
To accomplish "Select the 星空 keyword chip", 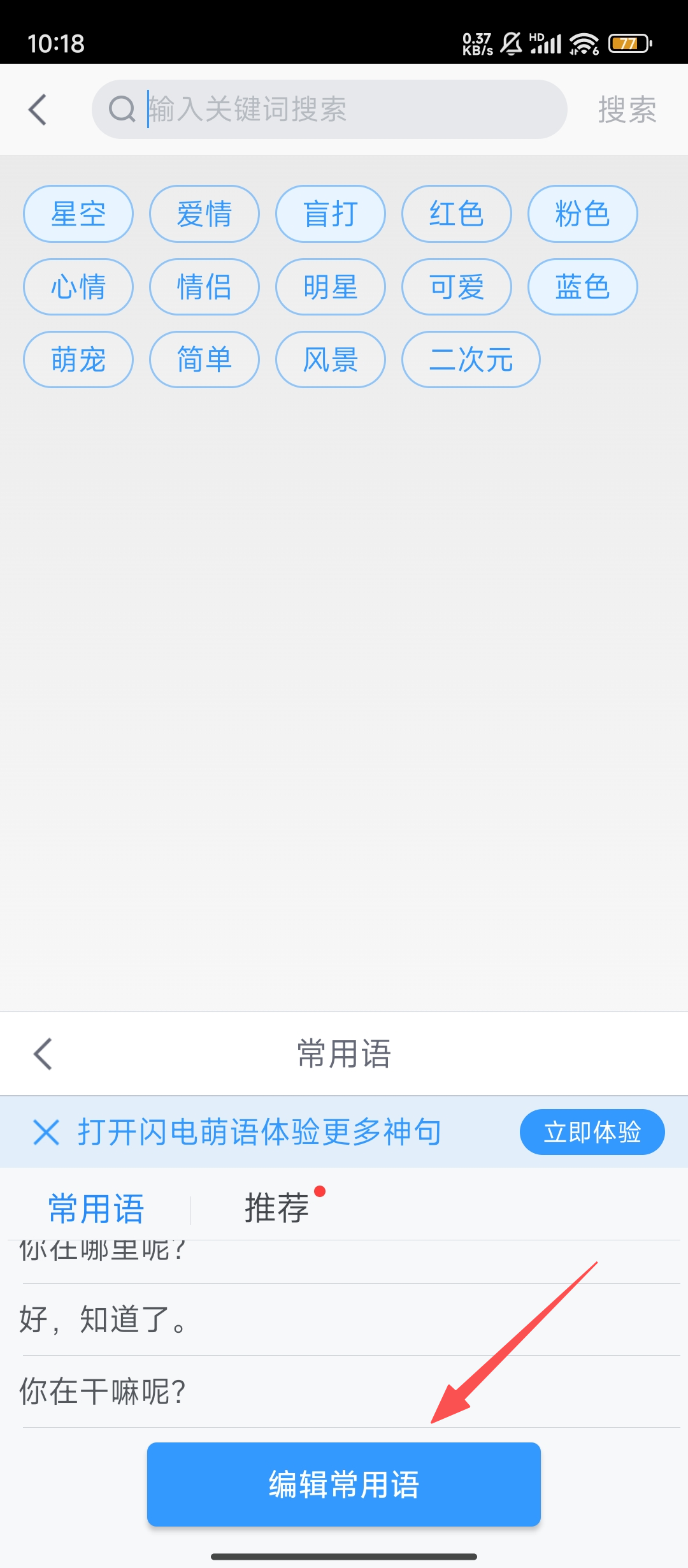I will 78,214.
